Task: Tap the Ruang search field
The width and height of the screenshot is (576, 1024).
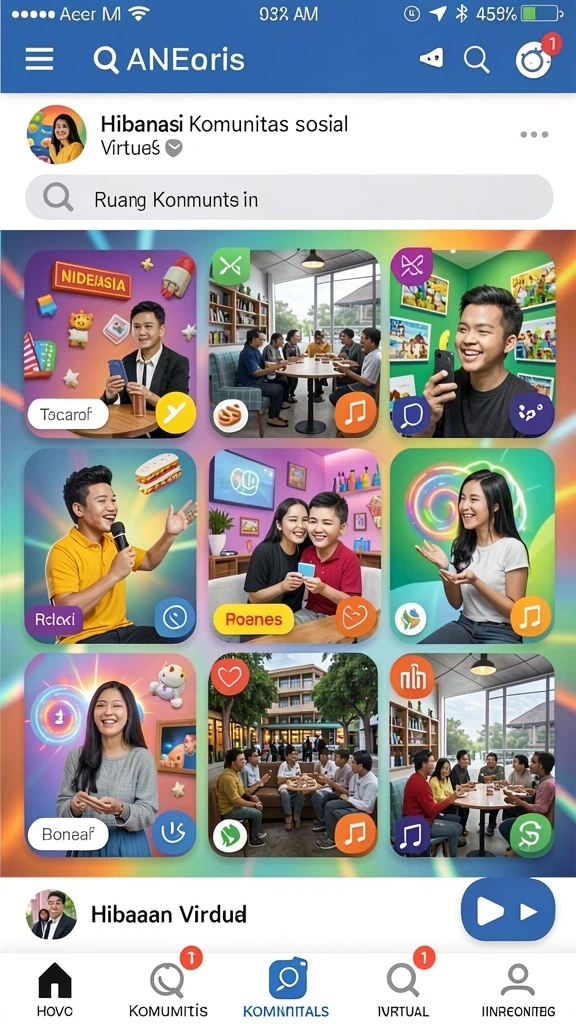Action: [289, 198]
